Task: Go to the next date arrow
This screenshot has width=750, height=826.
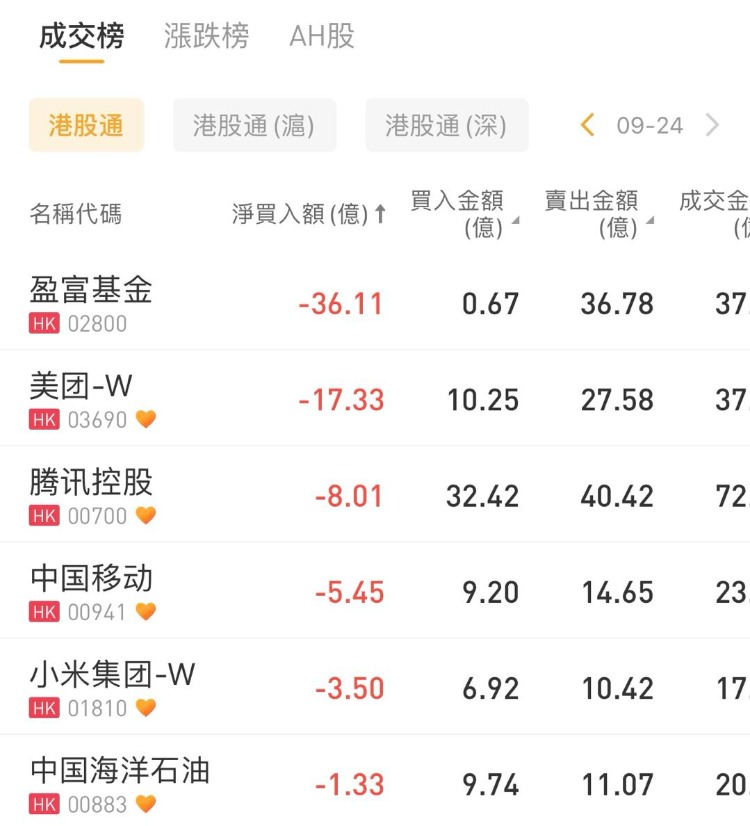Action: coord(713,125)
